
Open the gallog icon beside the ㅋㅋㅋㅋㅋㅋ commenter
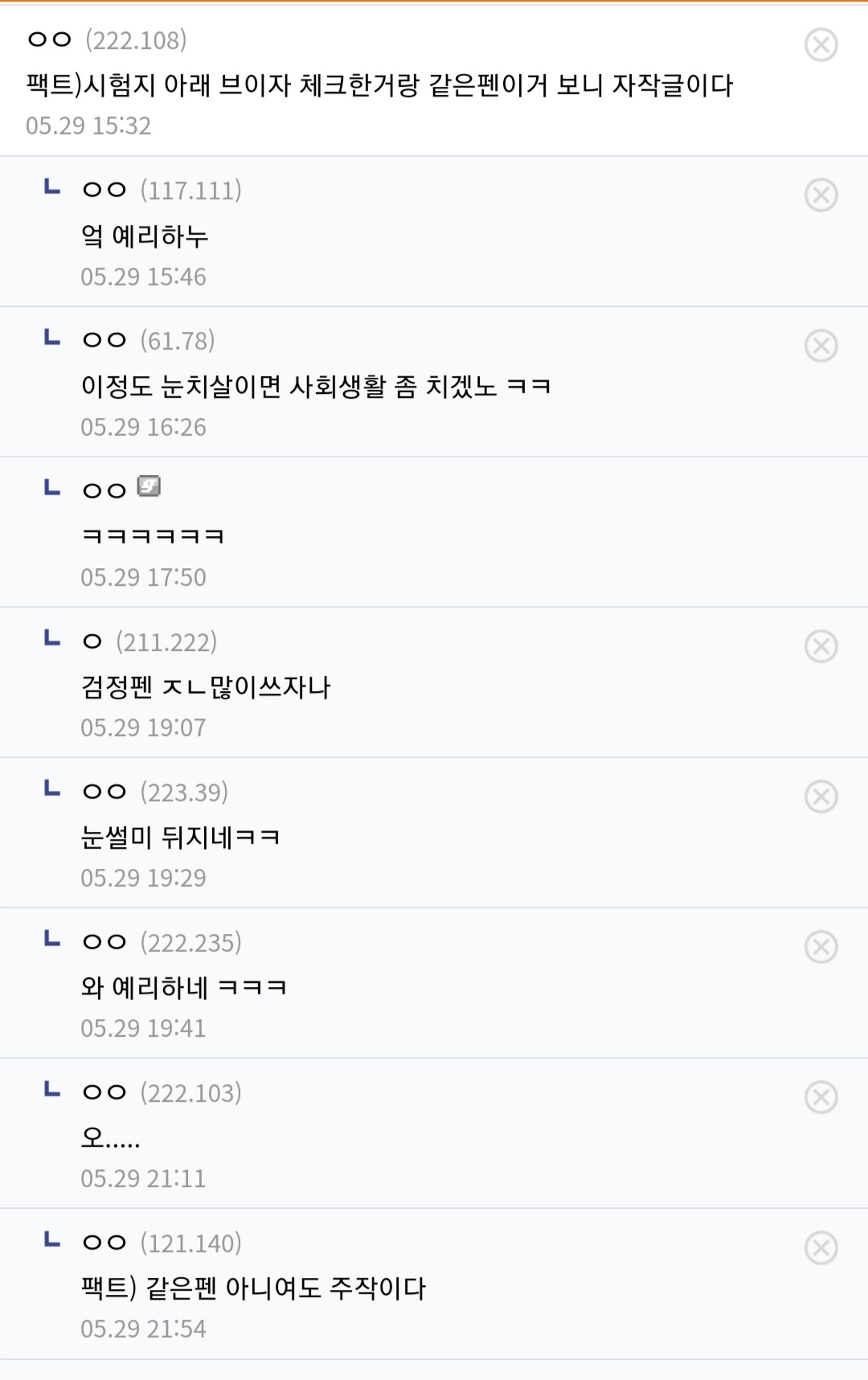pyautogui.click(x=149, y=486)
